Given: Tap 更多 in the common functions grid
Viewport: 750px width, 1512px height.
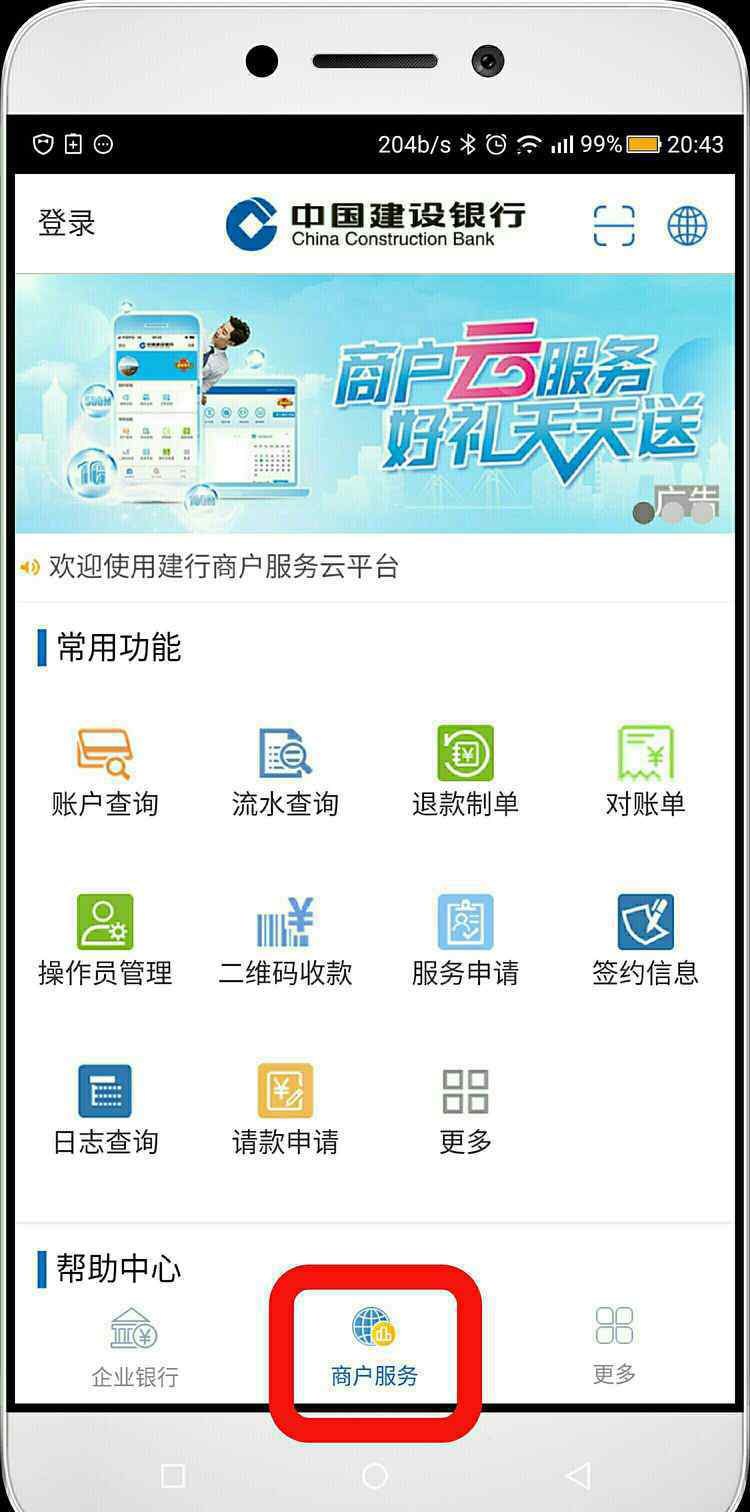Looking at the screenshot, I should pos(465,1112).
